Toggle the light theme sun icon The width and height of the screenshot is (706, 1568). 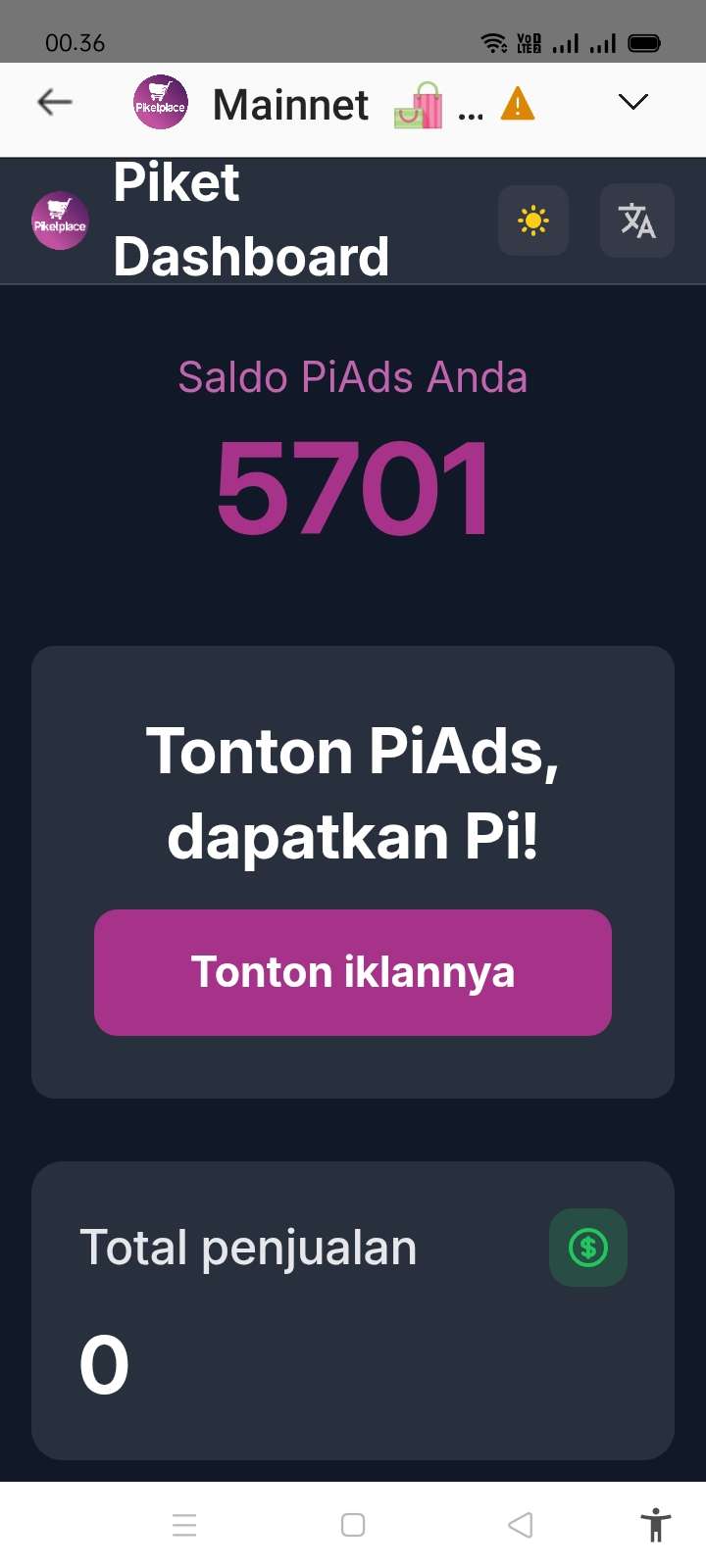tap(533, 220)
